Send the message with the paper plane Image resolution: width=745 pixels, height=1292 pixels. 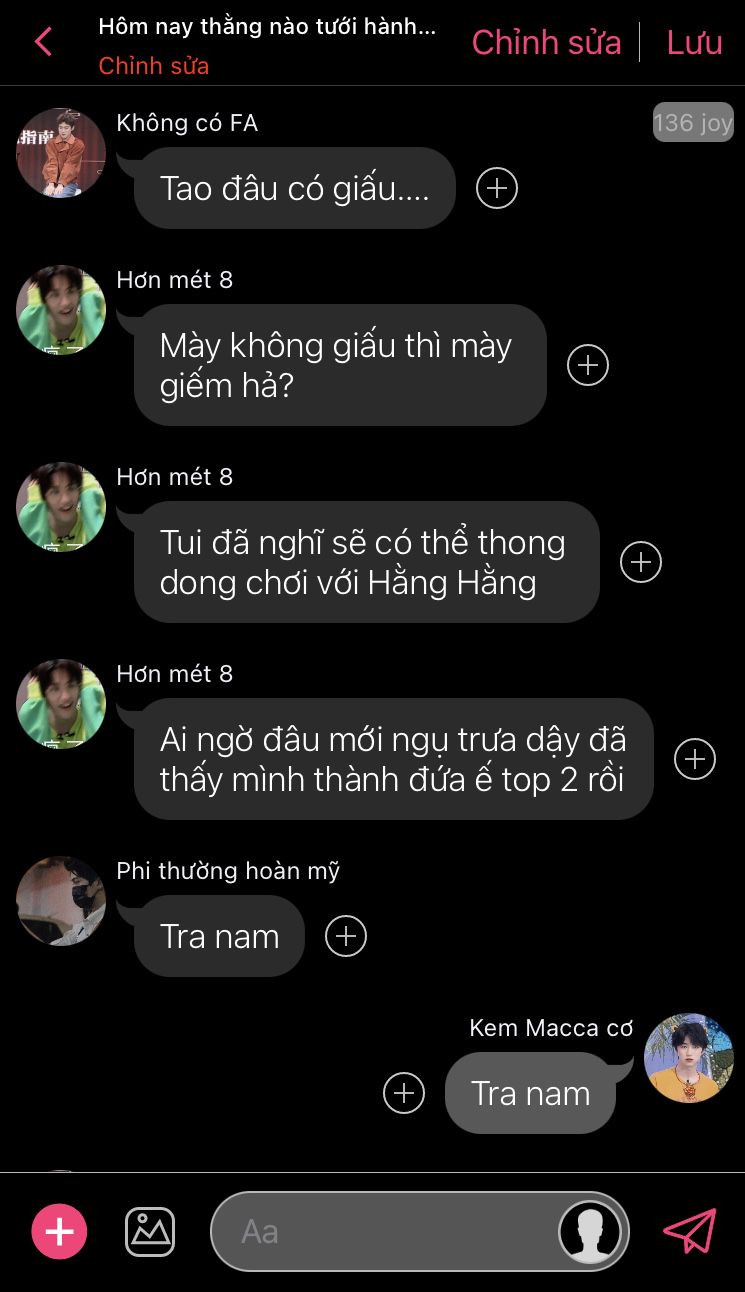click(x=690, y=1231)
